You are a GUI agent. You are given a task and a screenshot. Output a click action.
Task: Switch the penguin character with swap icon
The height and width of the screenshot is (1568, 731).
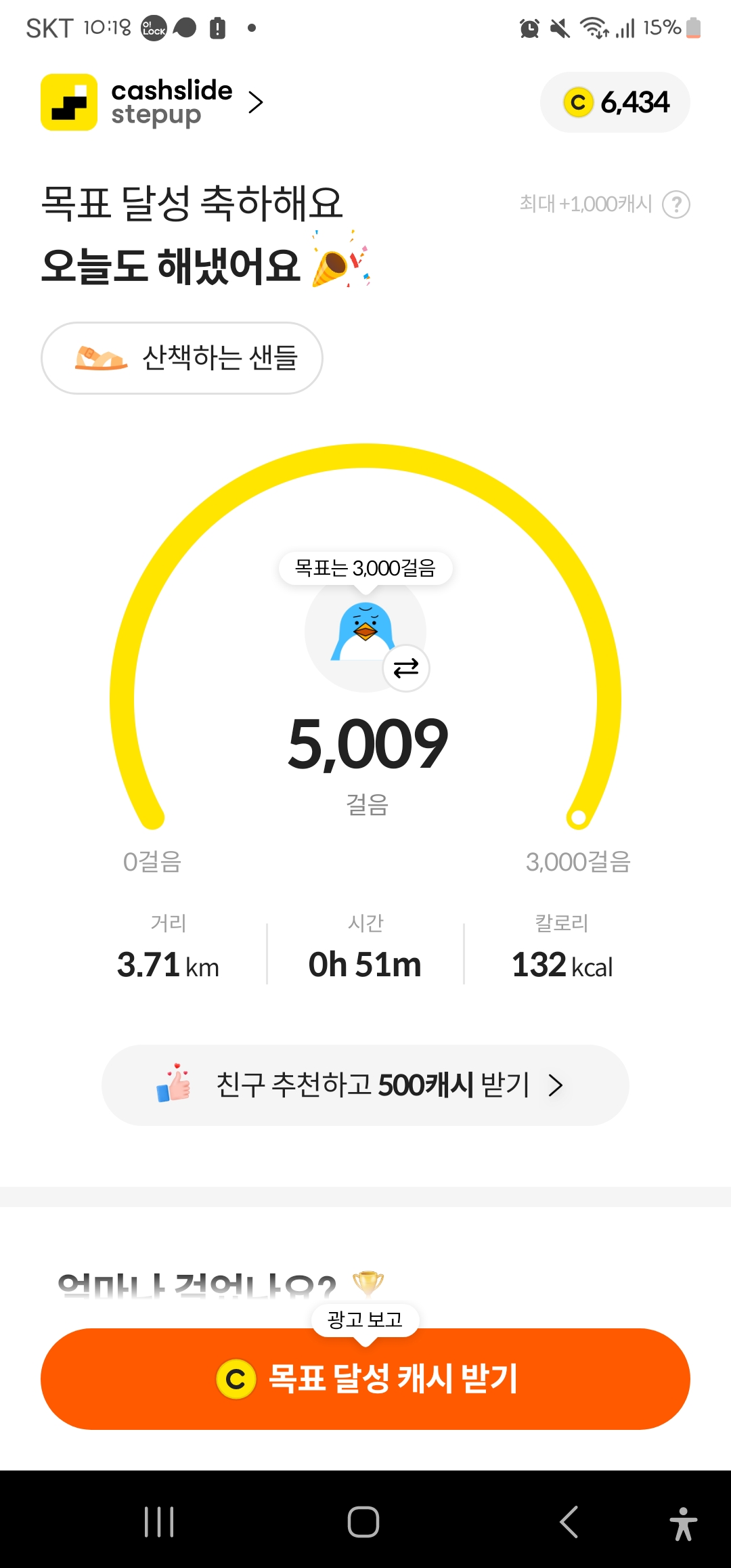[x=406, y=669]
